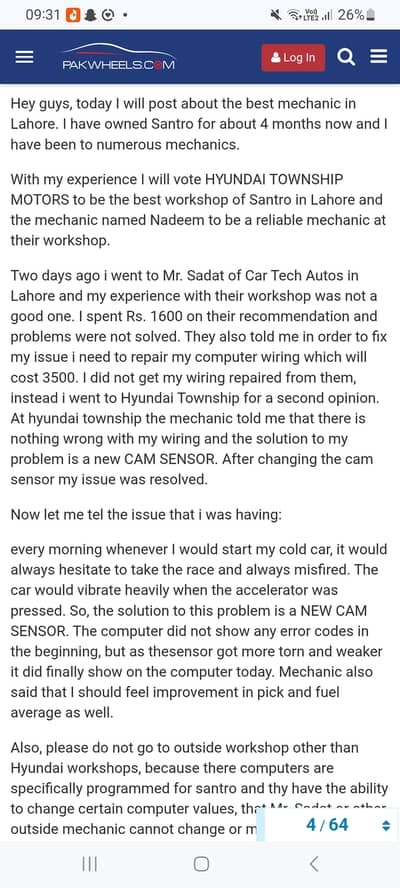This screenshot has height=888, width=400.
Task: Open the right-side hamburger menu
Action: [378, 57]
